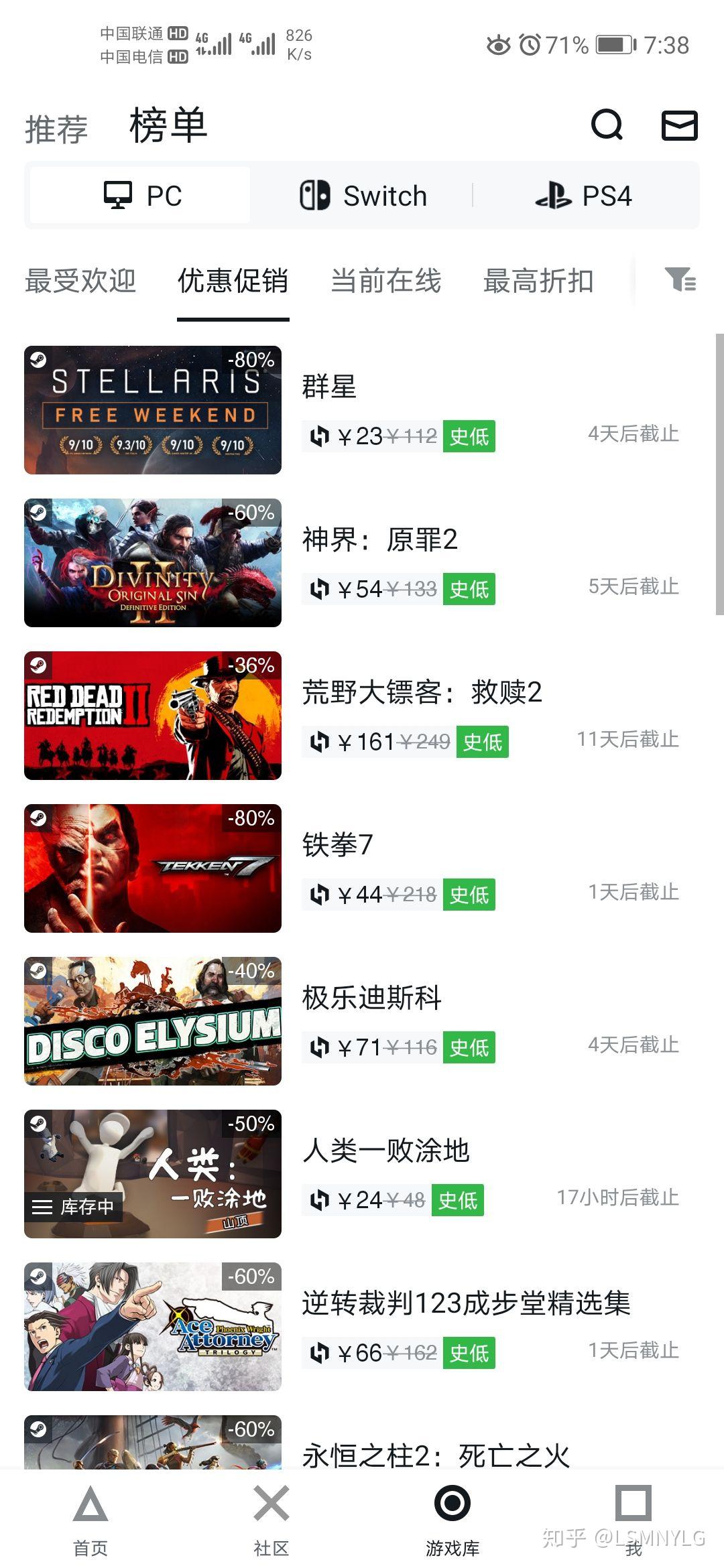Select the Switch platform tab
Viewport: 724px width, 1568px height.
coord(363,196)
